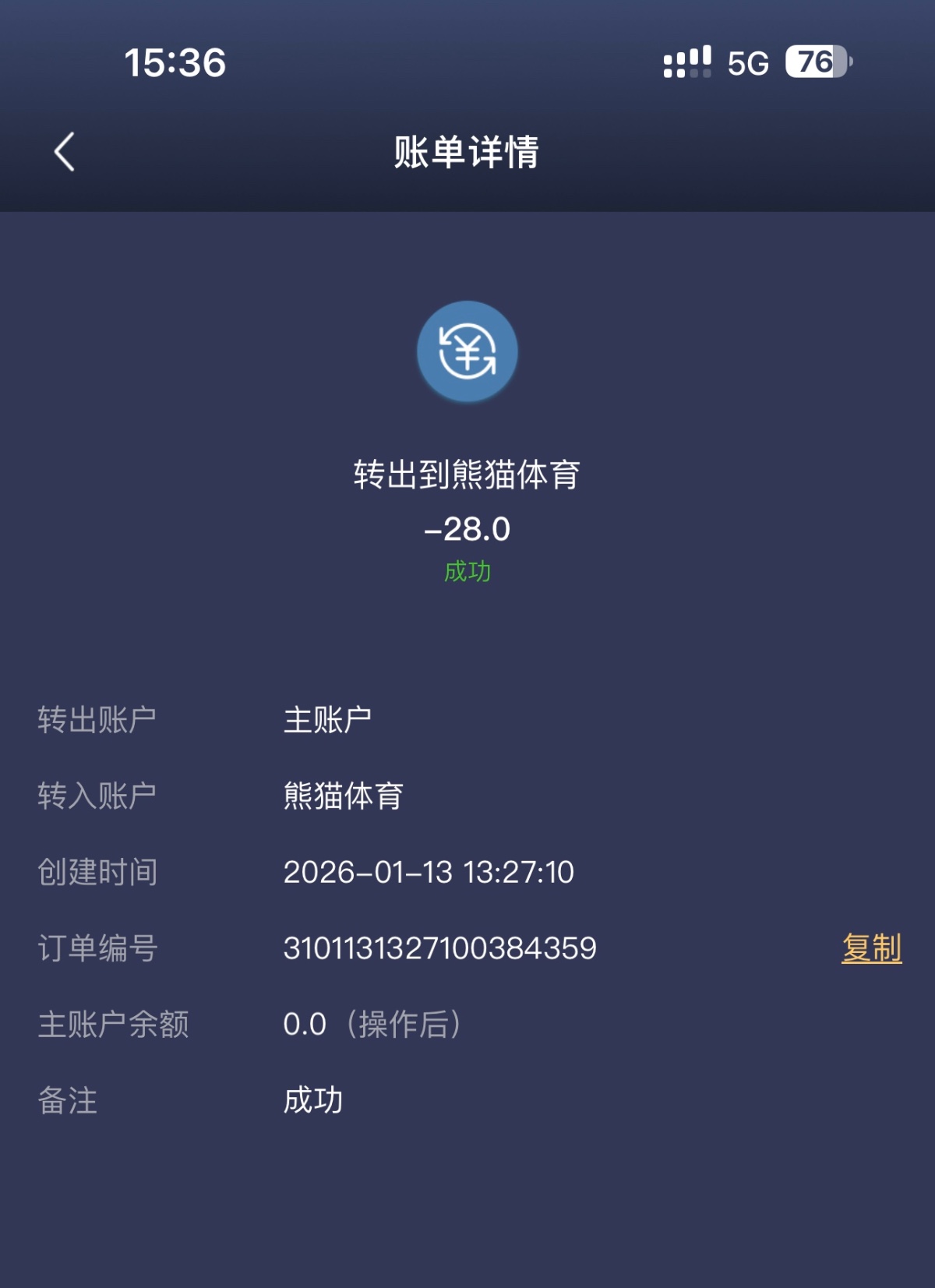
Task: Copy the order number via 复制 link
Action: tap(871, 948)
